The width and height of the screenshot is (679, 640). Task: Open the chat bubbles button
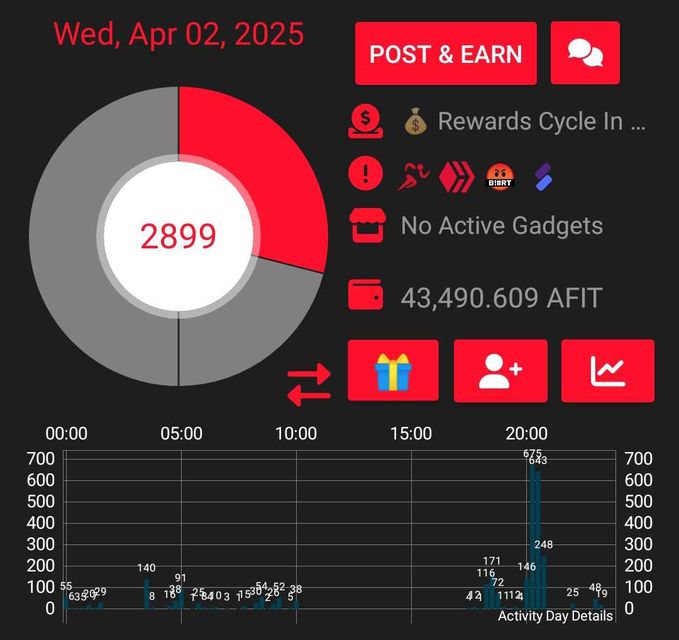(585, 54)
